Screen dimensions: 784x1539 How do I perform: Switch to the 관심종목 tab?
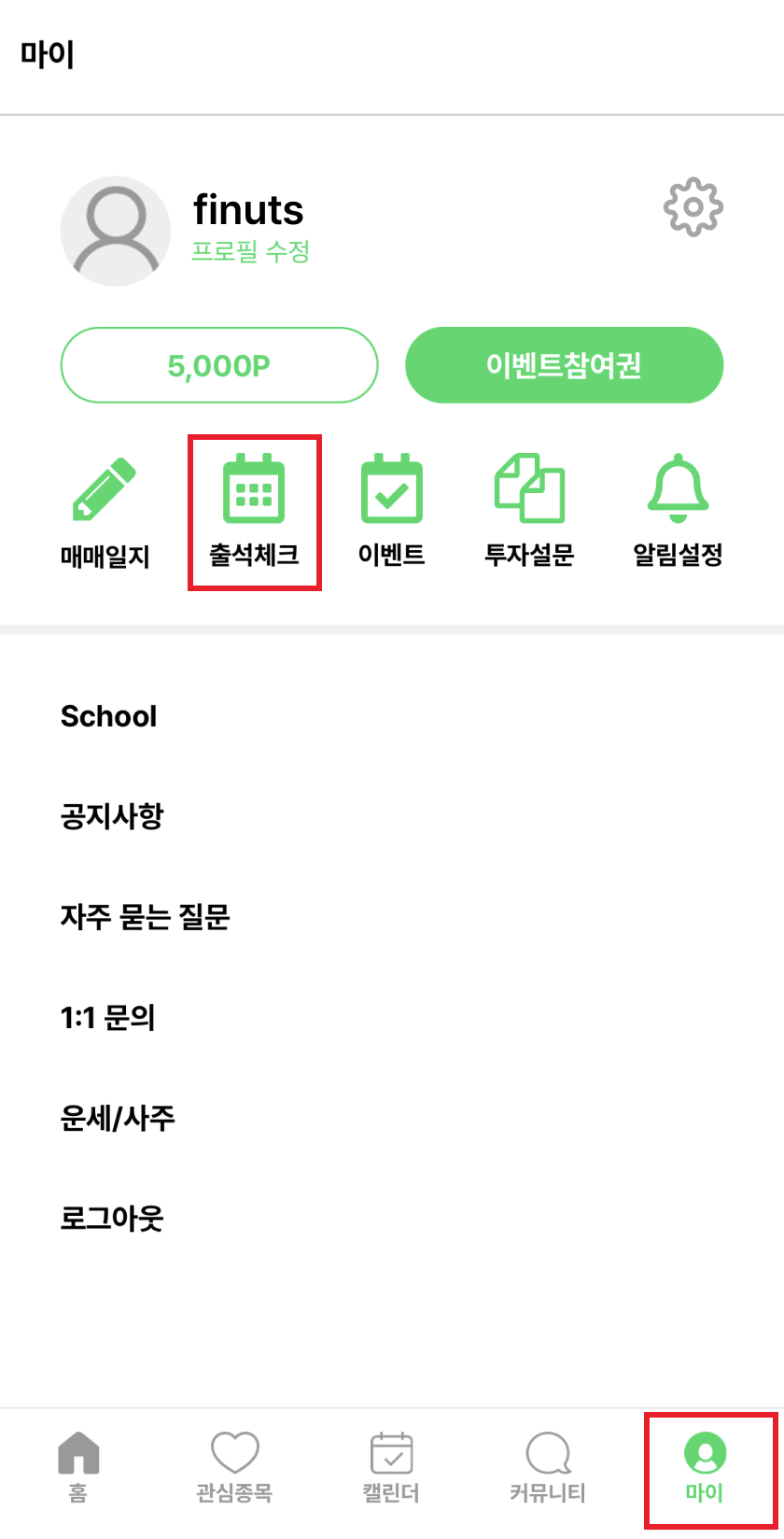pos(234,1467)
